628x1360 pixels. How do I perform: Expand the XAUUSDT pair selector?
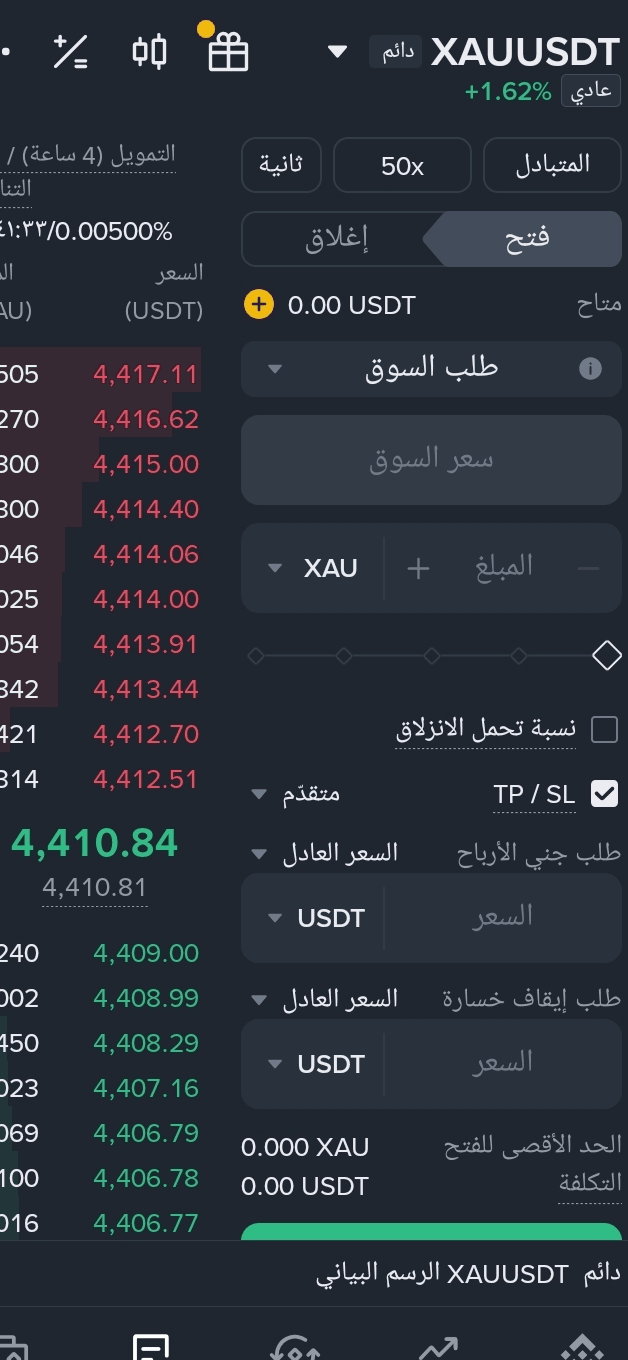pyautogui.click(x=338, y=51)
